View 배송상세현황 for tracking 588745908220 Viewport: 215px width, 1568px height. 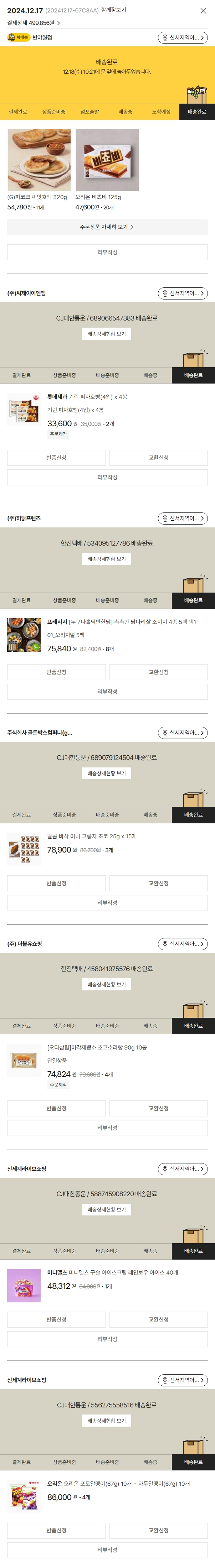click(x=107, y=1209)
